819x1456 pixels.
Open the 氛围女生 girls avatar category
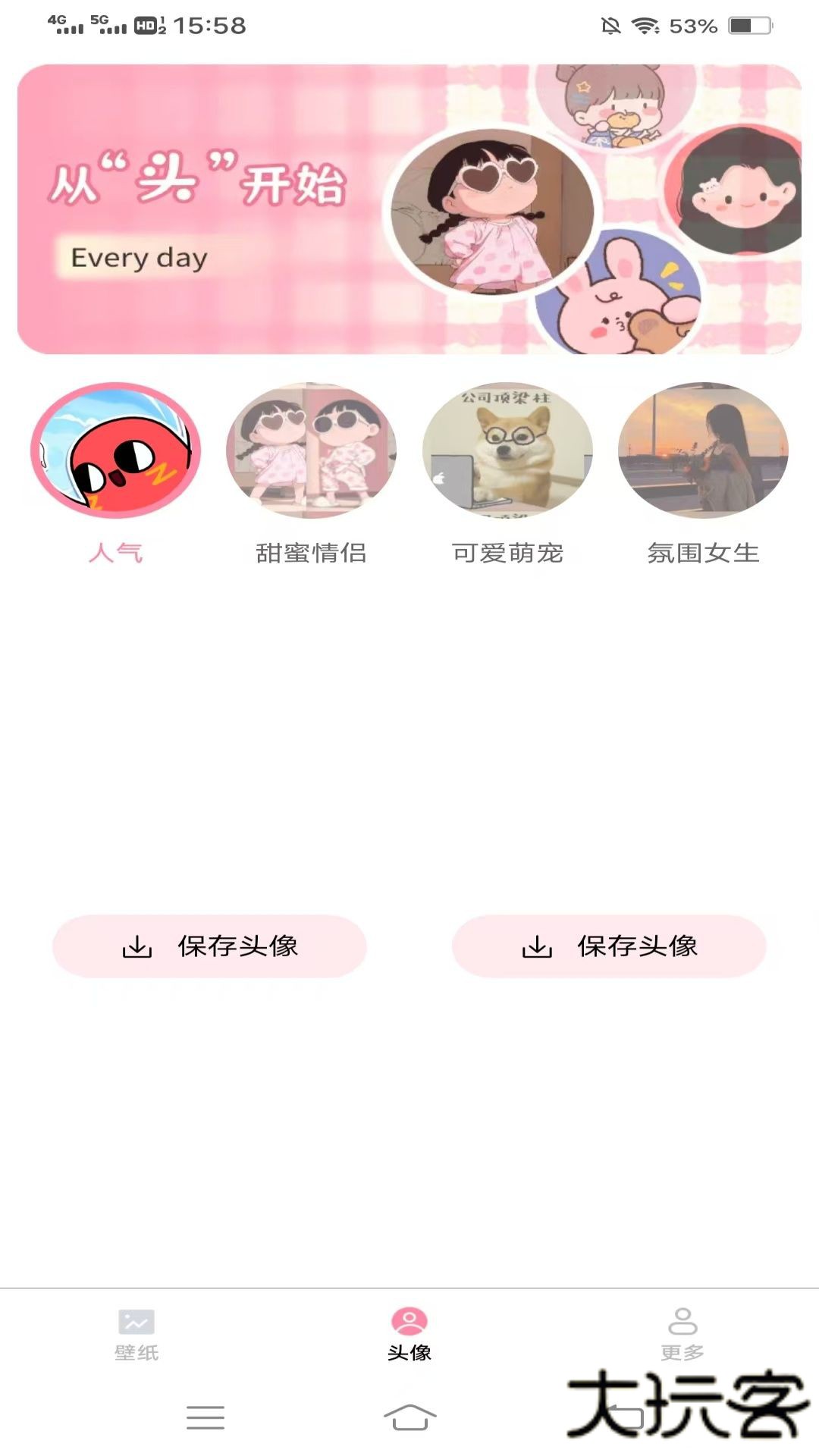point(704,455)
